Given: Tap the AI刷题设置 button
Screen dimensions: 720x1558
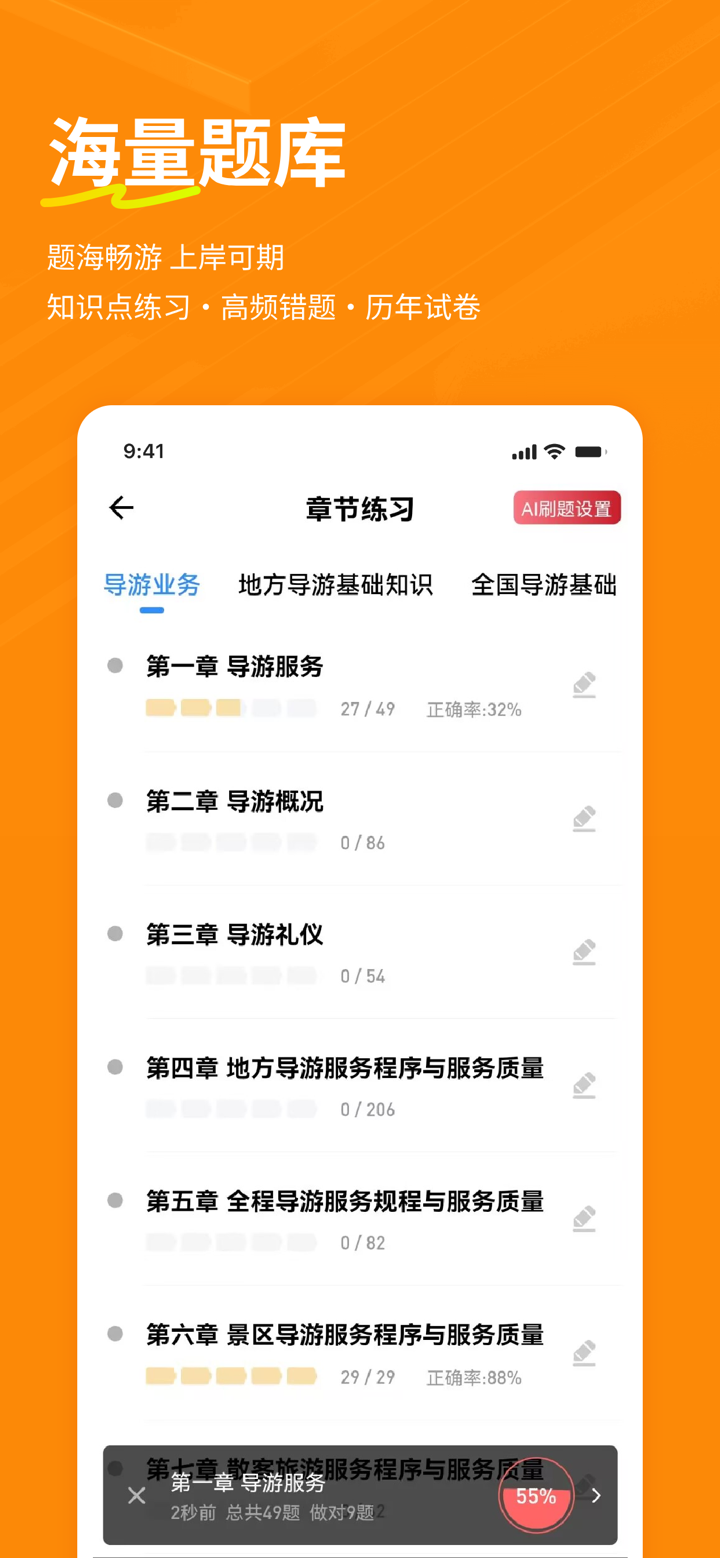Looking at the screenshot, I should 566,507.
